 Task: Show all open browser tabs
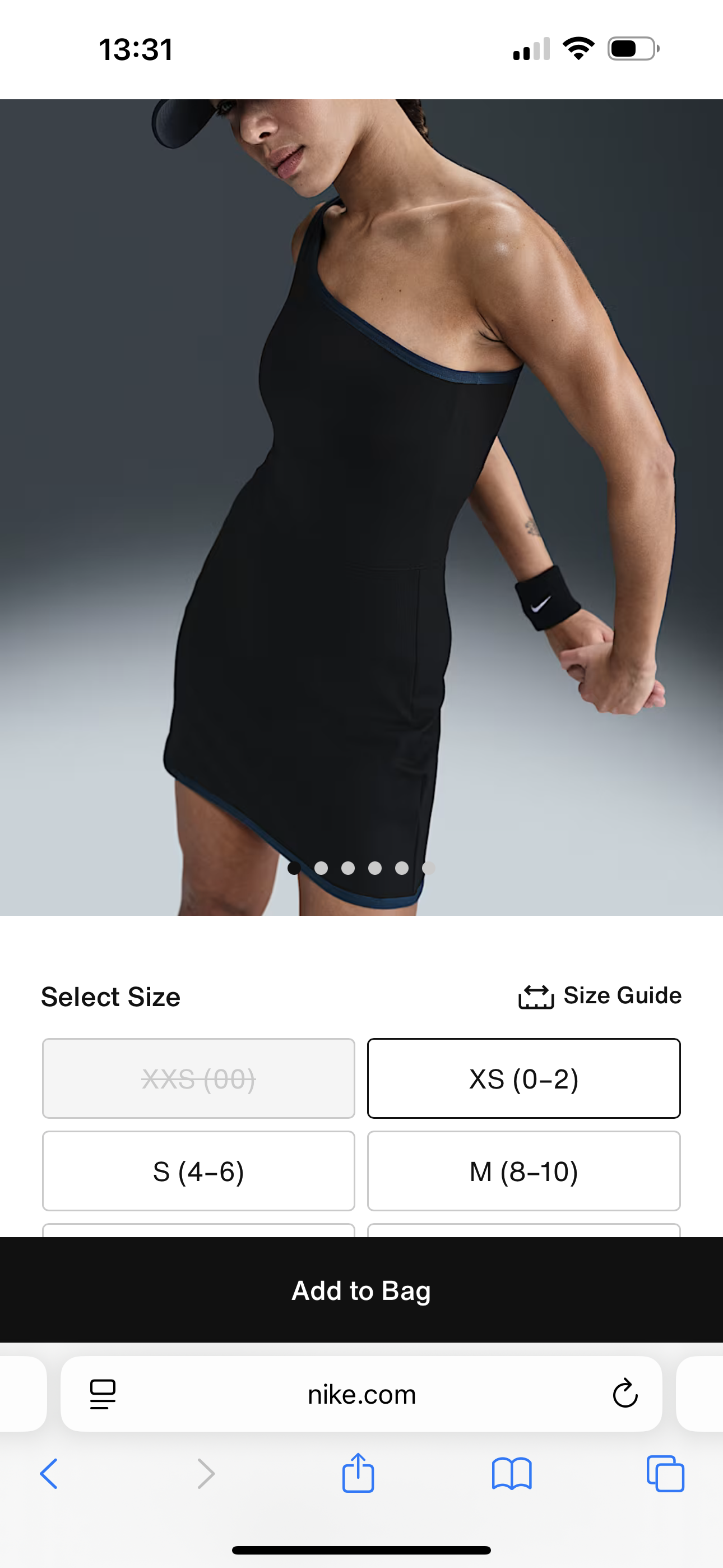(665, 1474)
